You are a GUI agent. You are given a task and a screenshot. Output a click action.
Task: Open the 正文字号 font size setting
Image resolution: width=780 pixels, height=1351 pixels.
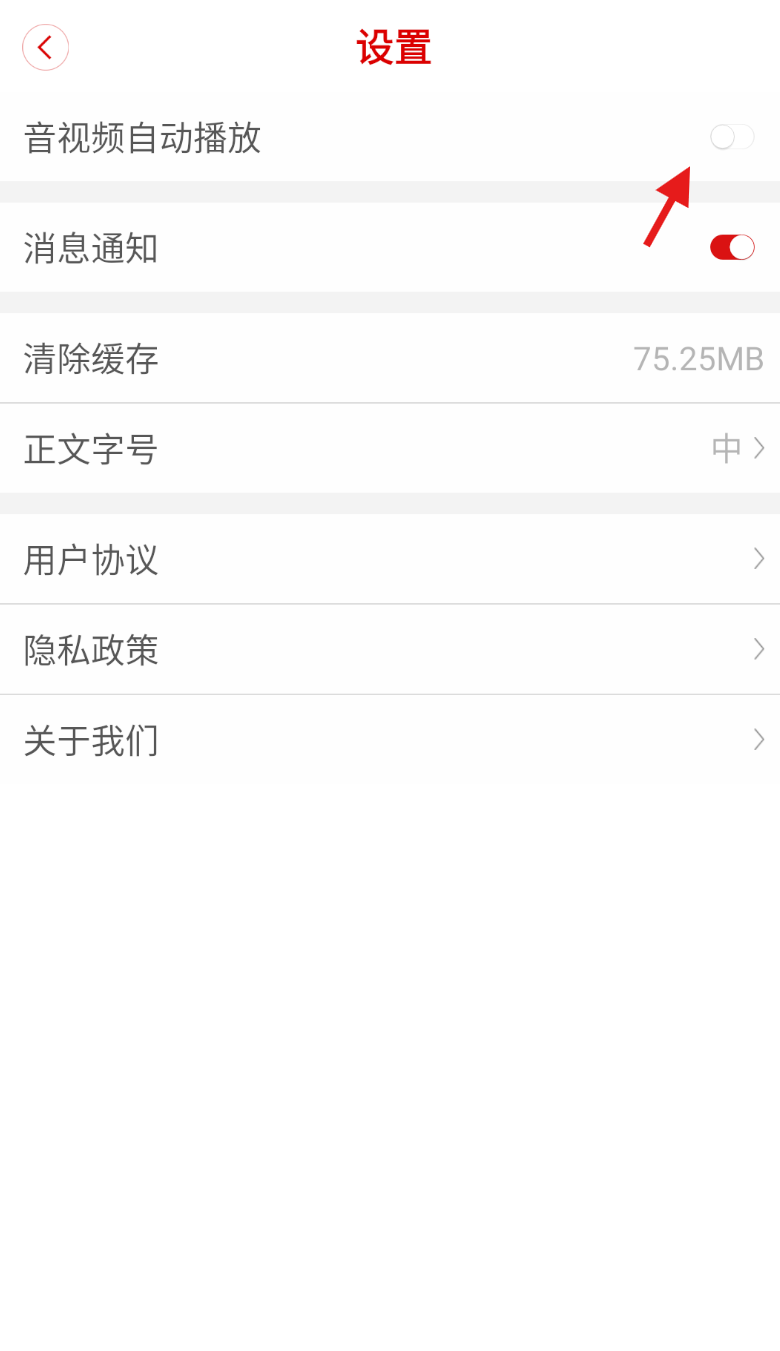coord(390,449)
